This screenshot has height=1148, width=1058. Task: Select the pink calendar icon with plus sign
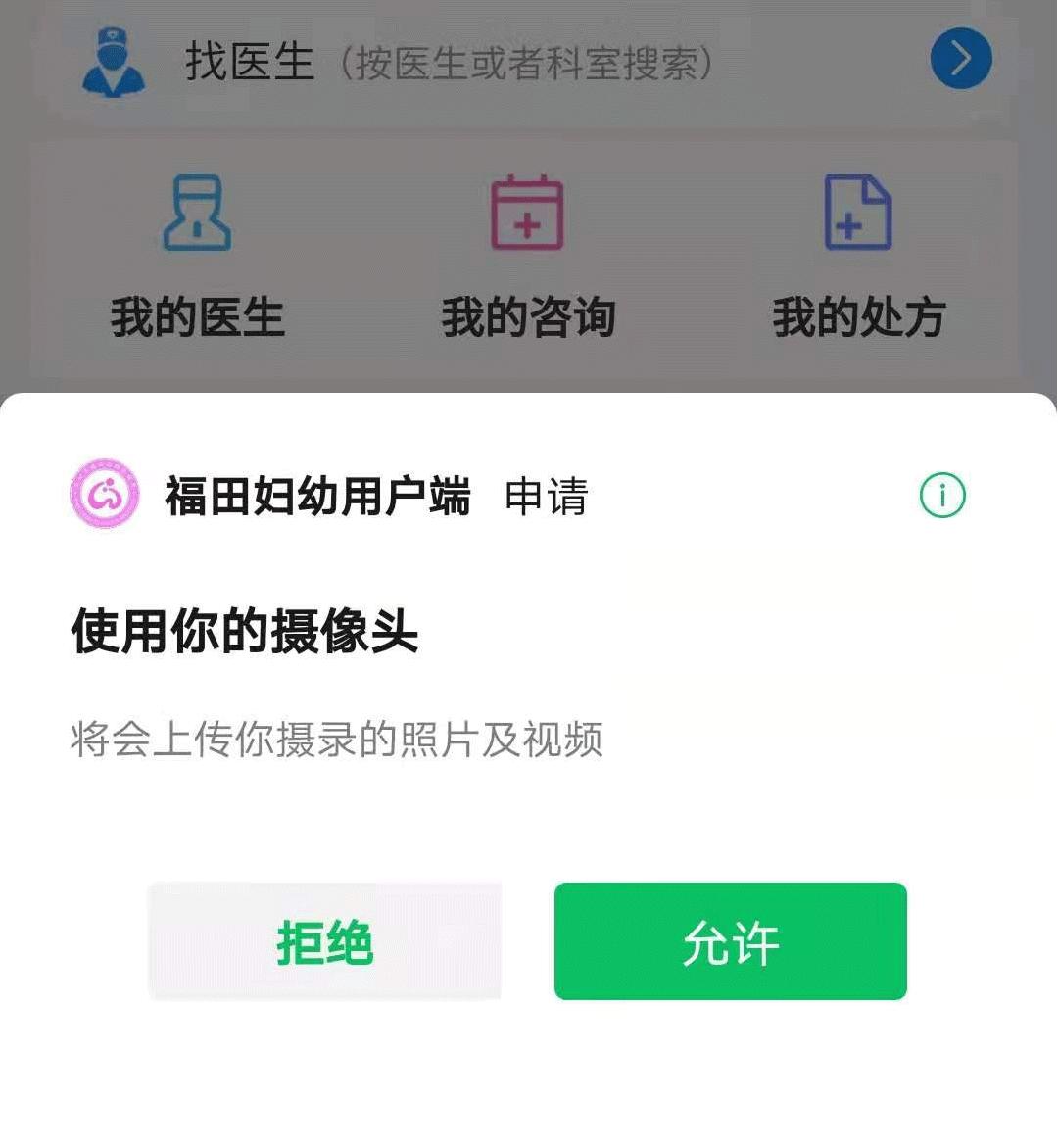[526, 211]
